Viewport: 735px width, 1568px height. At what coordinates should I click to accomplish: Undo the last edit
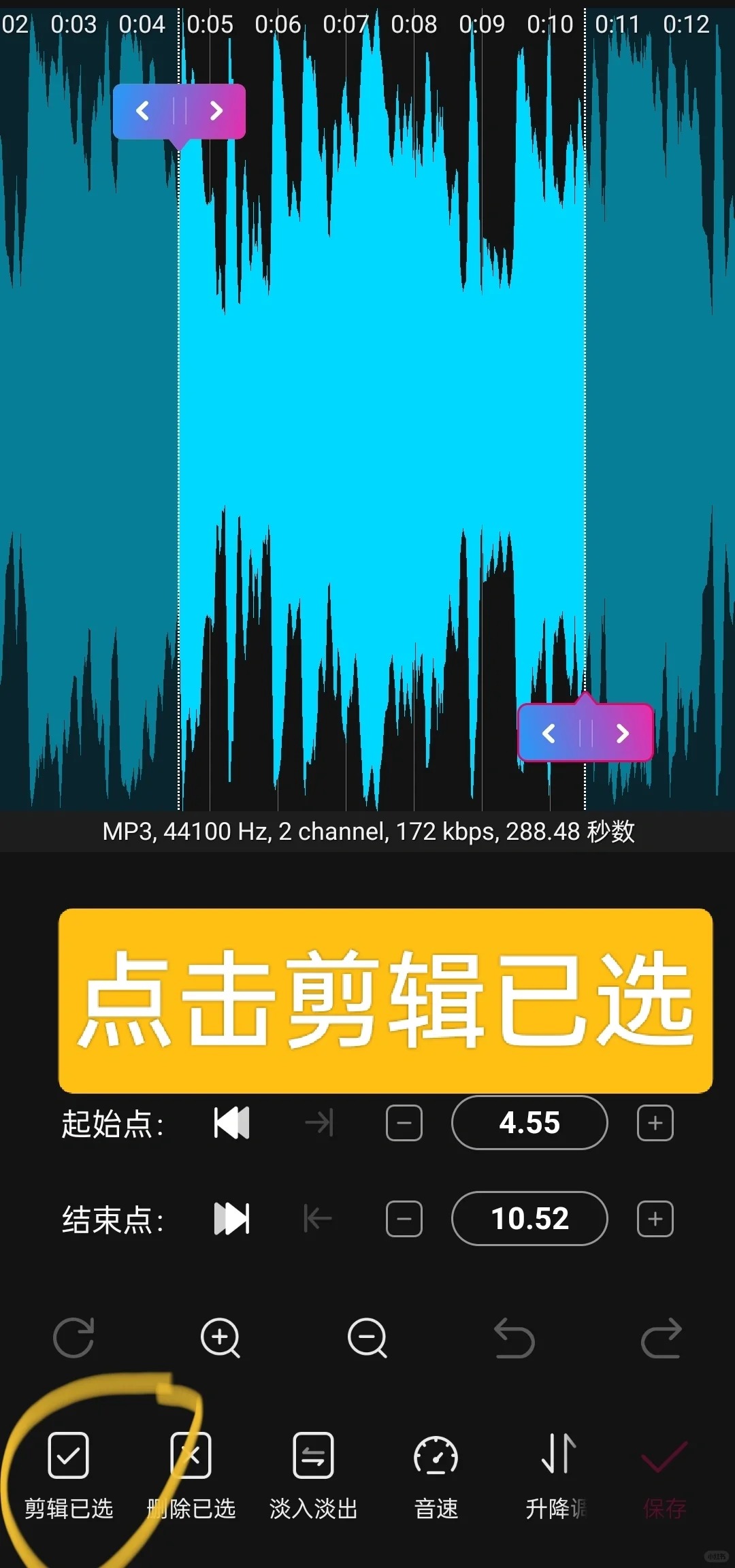coord(514,1337)
